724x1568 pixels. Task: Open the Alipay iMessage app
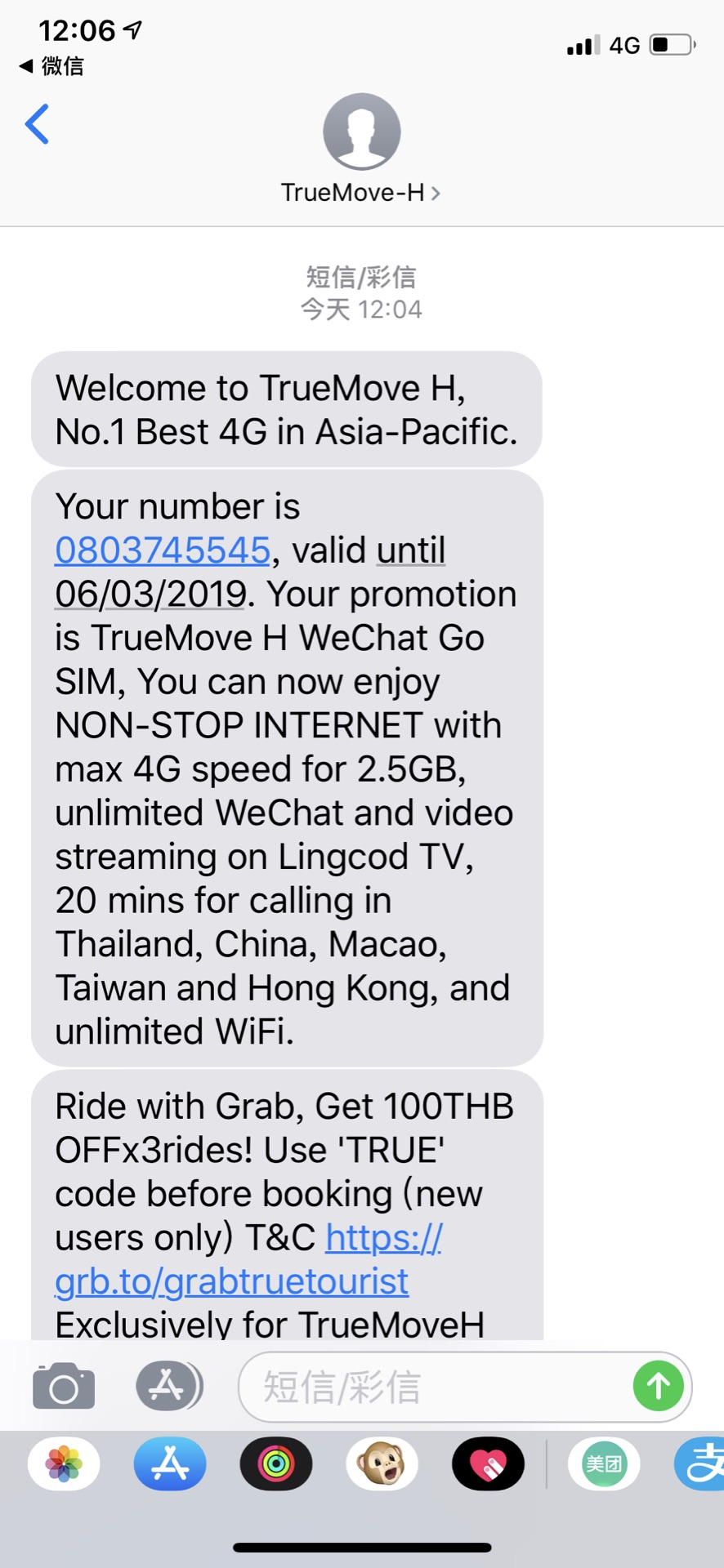(703, 1464)
